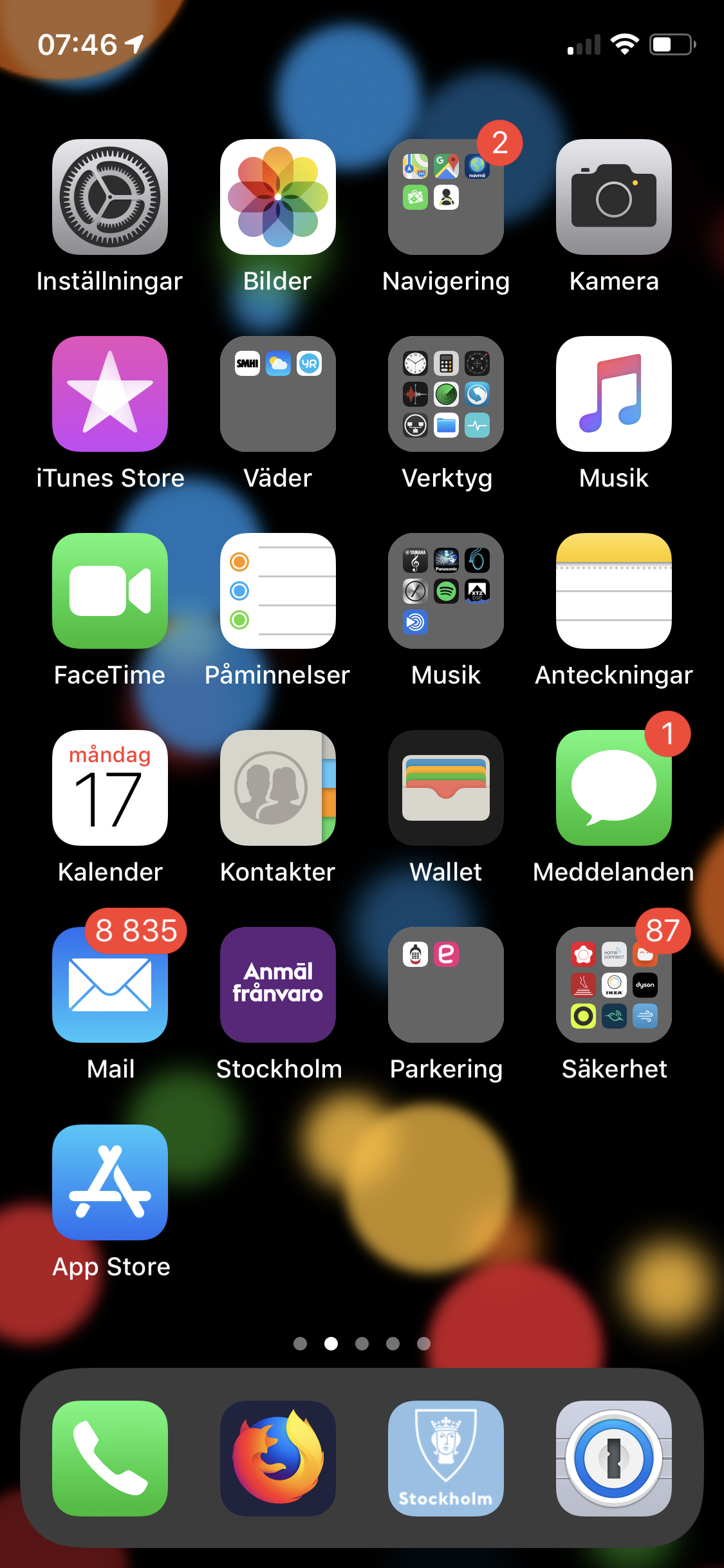
Task: Expand the Säkerhet folder with 87 notifications
Action: pyautogui.click(x=613, y=986)
